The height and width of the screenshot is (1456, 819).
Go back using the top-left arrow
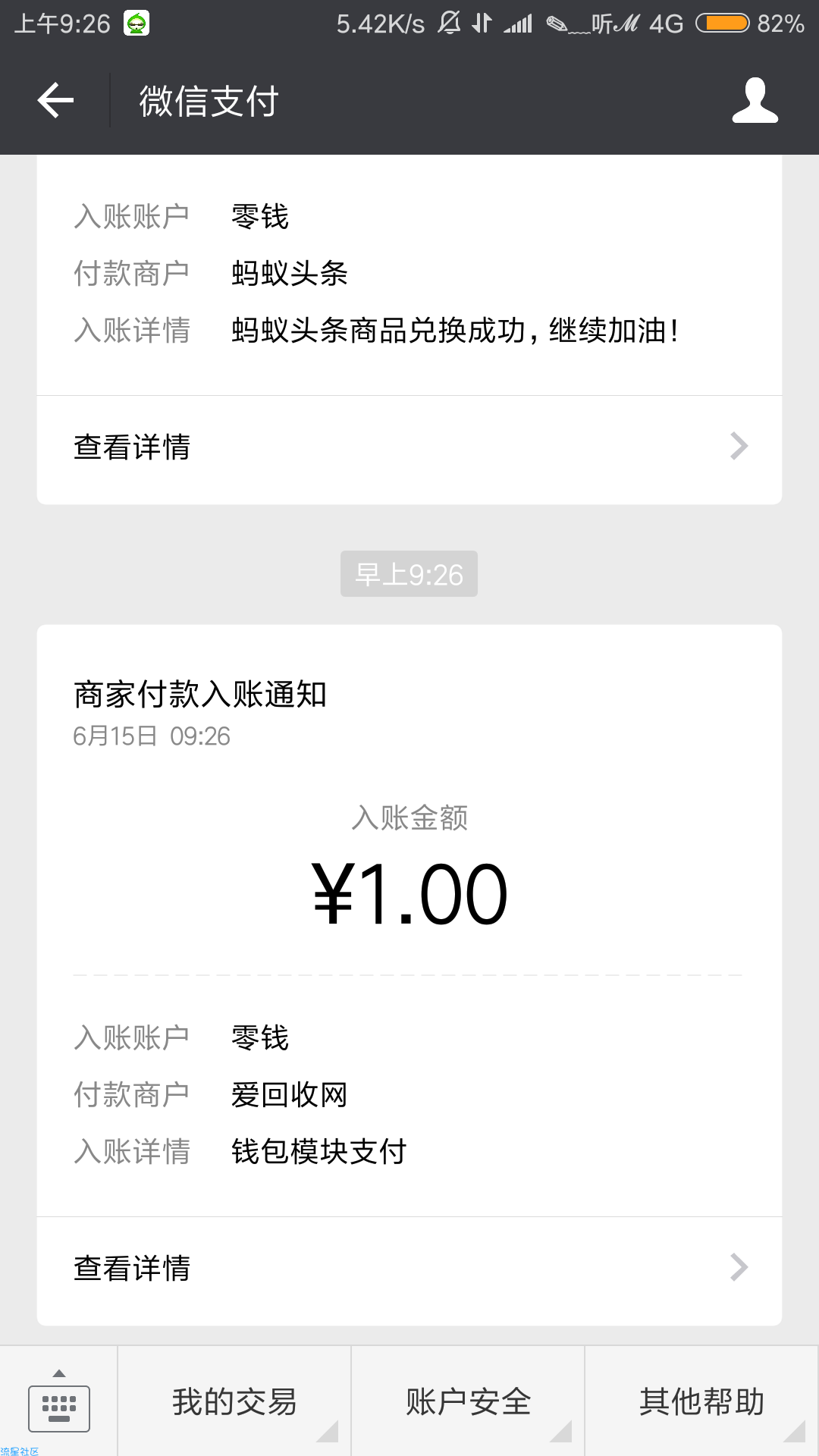click(x=55, y=100)
